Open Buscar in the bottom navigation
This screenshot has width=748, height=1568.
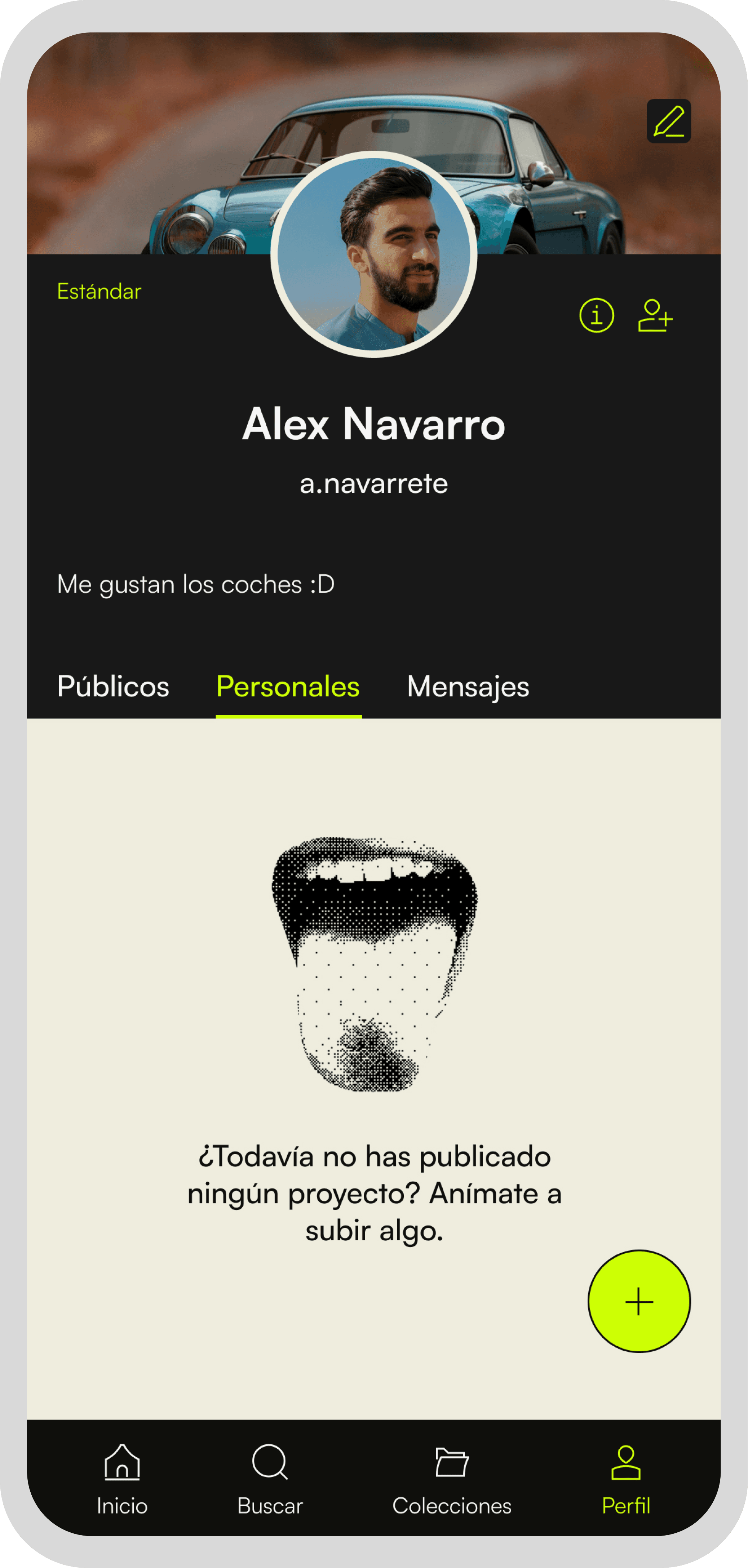270,1479
